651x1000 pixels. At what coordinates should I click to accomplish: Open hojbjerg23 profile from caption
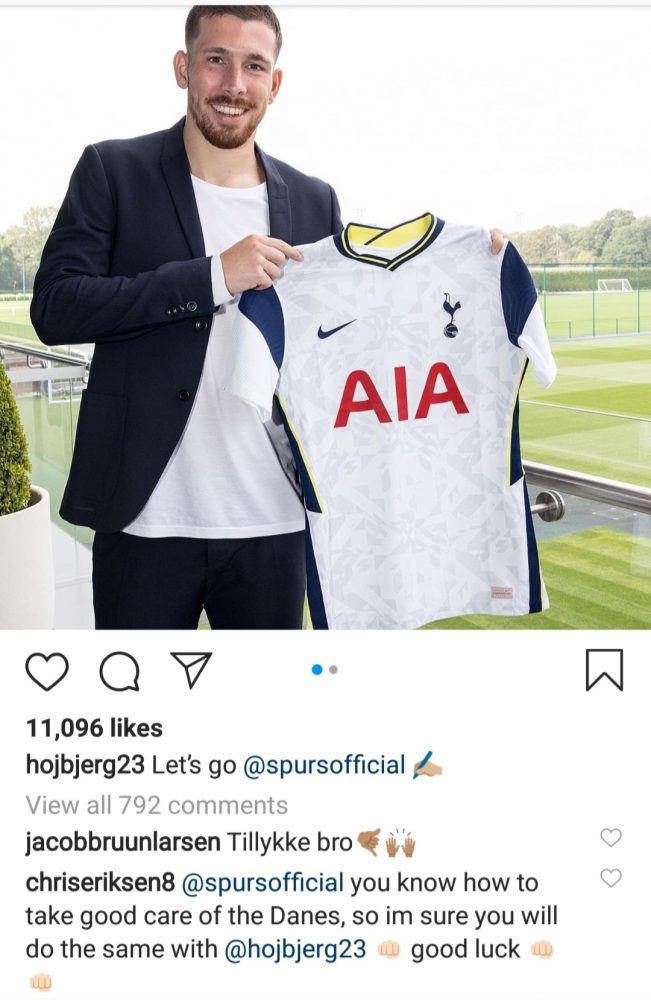tap(85, 766)
